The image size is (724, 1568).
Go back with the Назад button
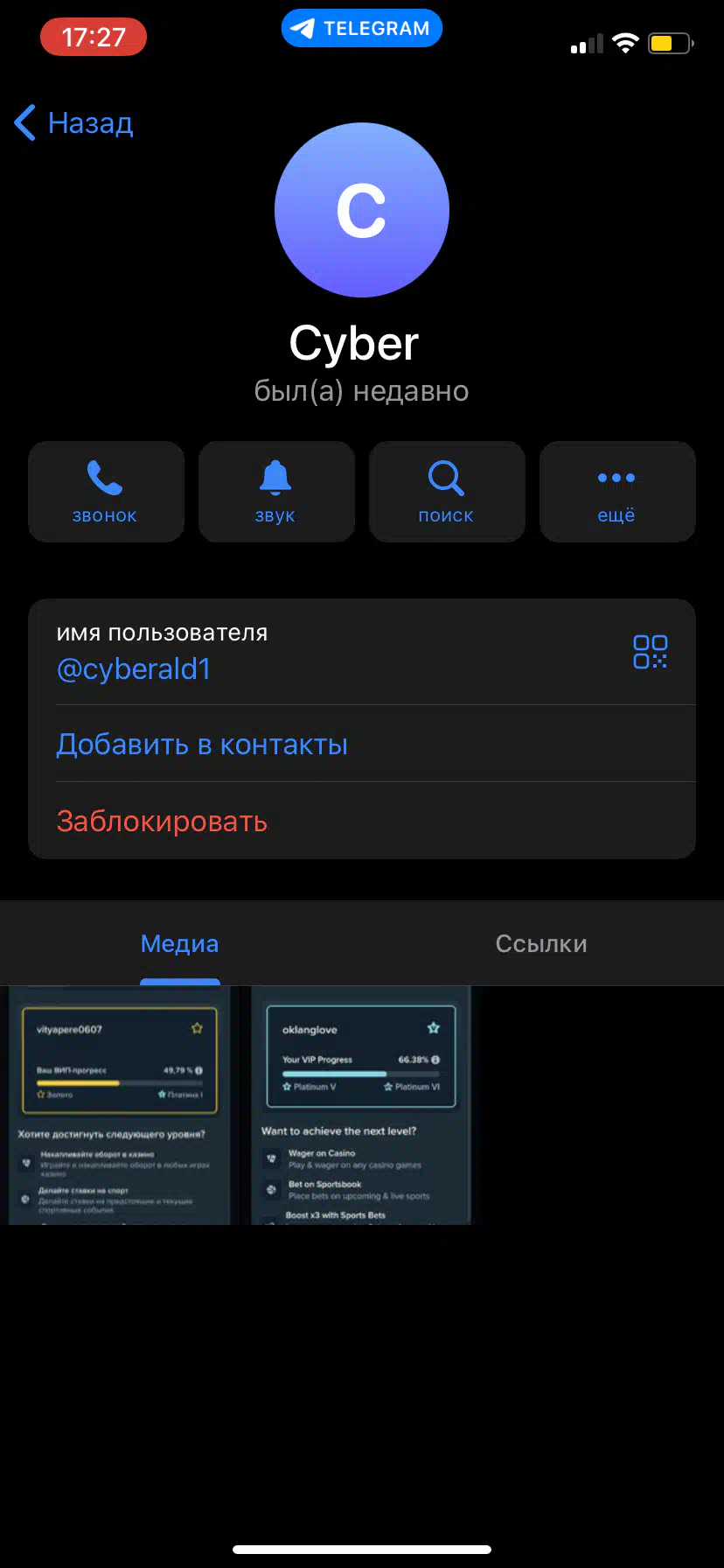pyautogui.click(x=74, y=122)
